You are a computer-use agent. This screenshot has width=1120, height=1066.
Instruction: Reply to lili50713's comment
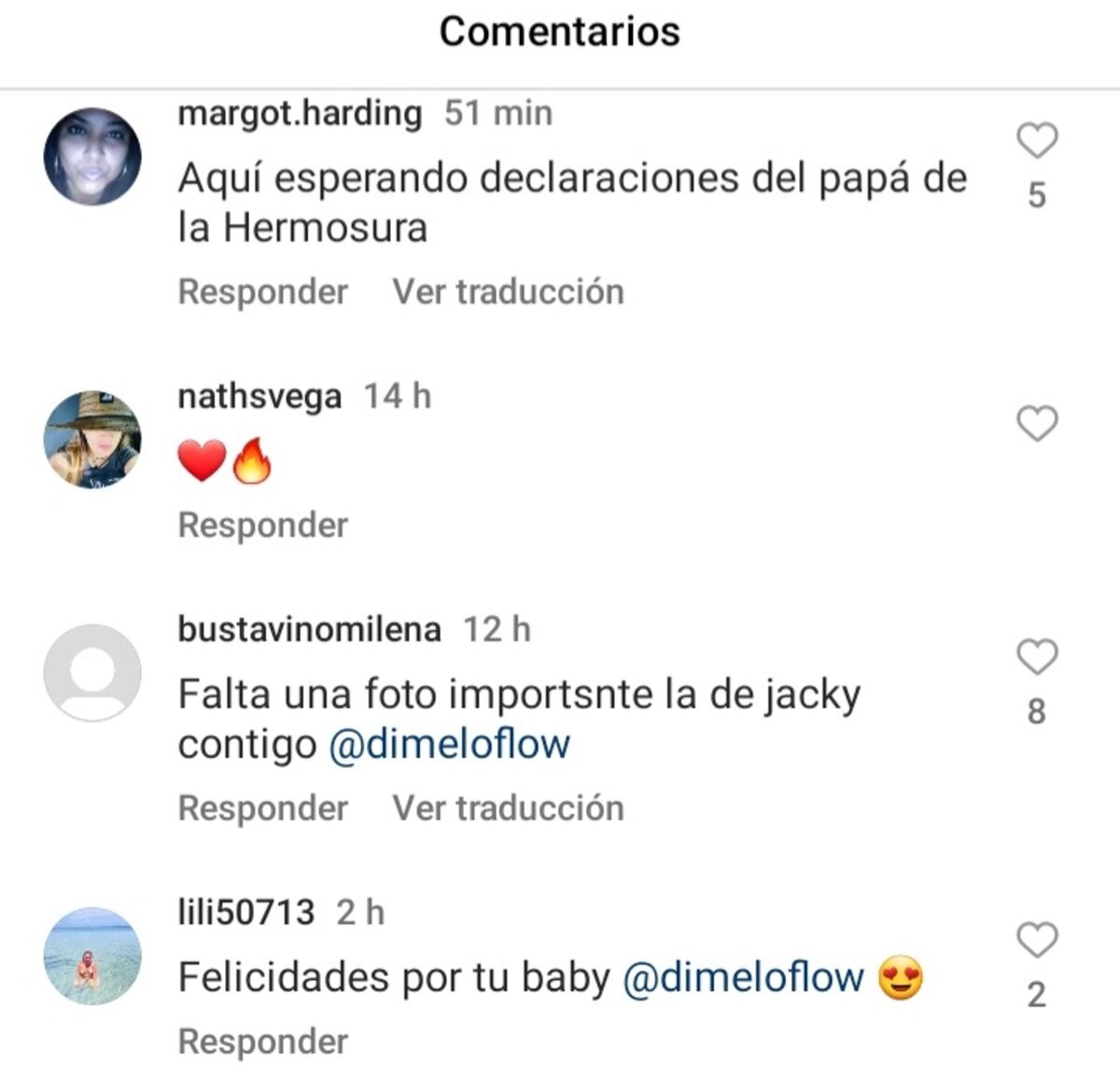262,1041
